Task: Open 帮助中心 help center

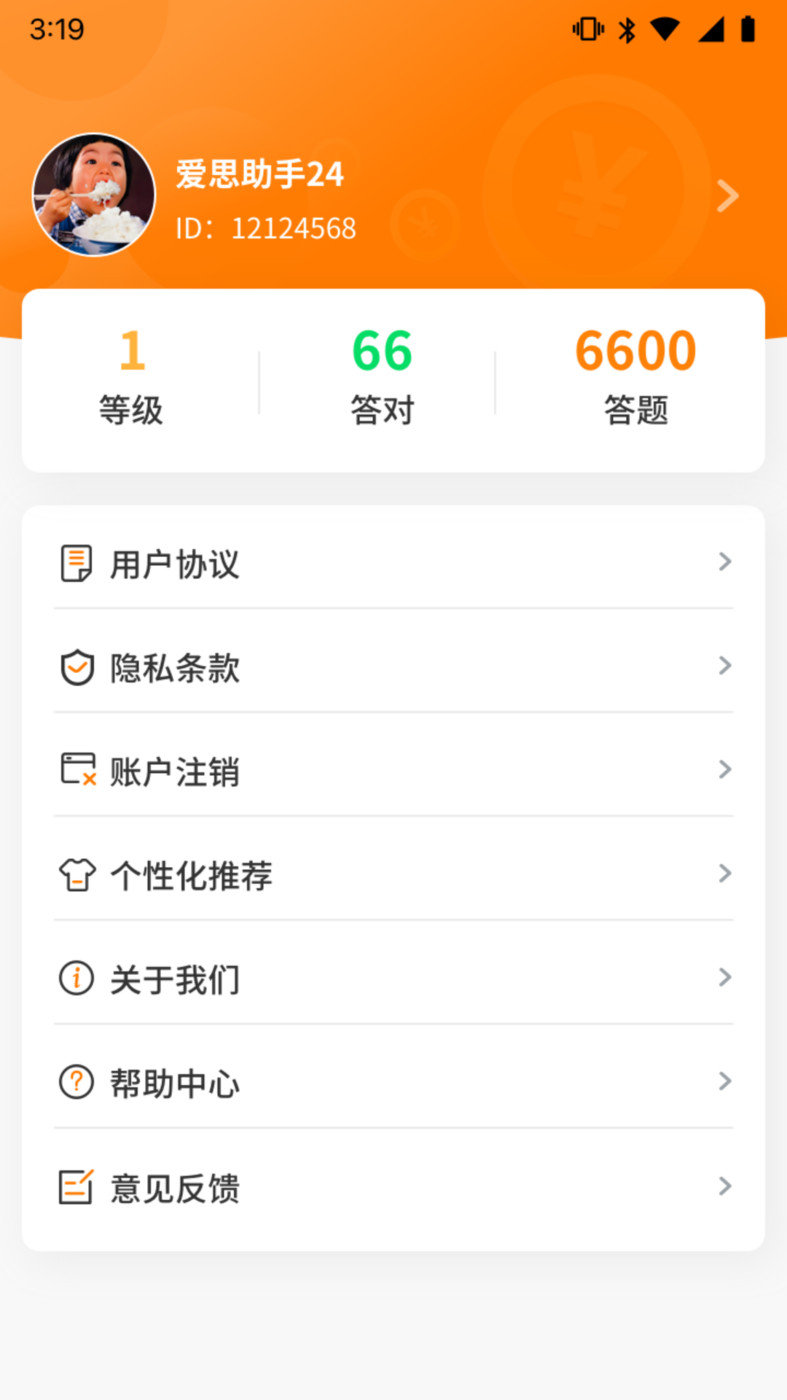Action: (393, 1084)
